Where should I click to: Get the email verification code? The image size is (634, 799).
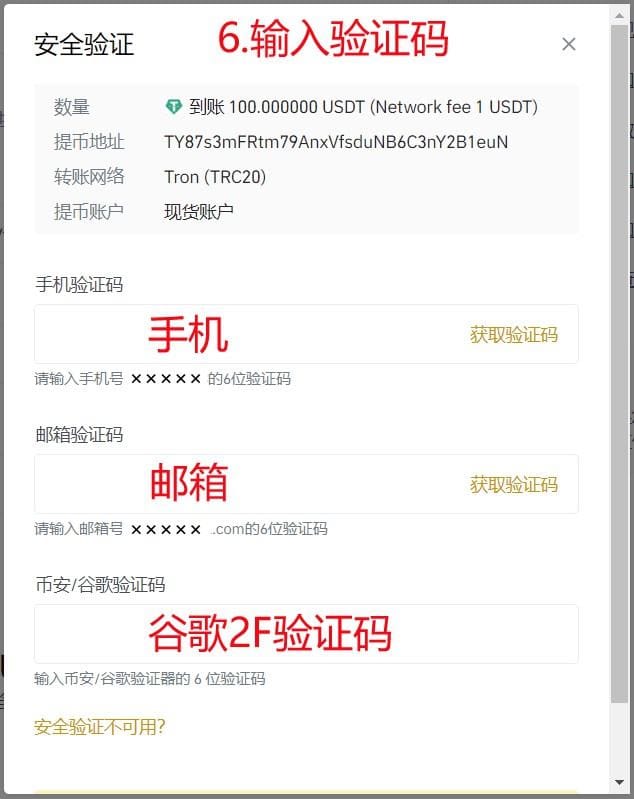pyautogui.click(x=514, y=485)
